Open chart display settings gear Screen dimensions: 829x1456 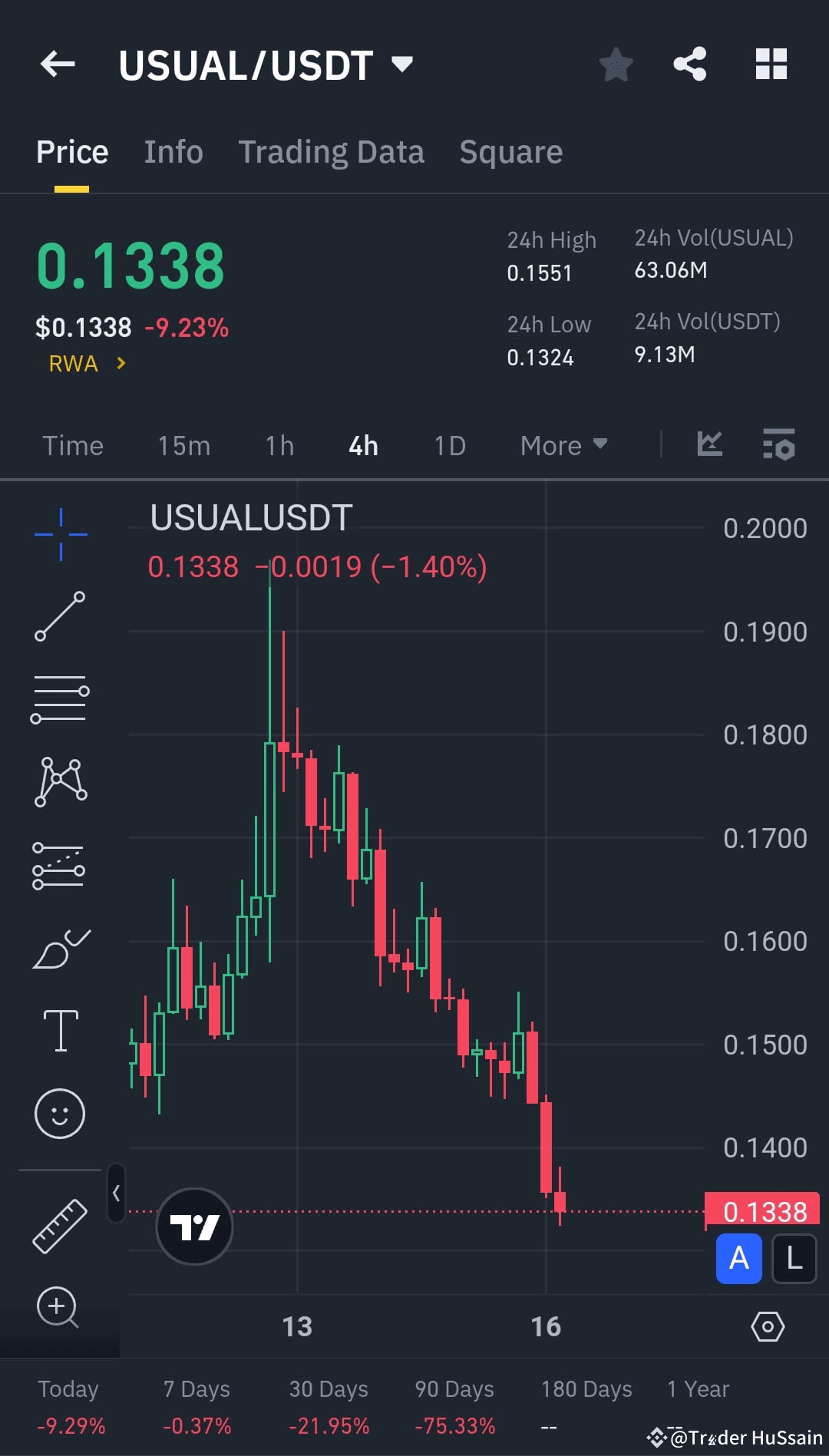point(767,1326)
